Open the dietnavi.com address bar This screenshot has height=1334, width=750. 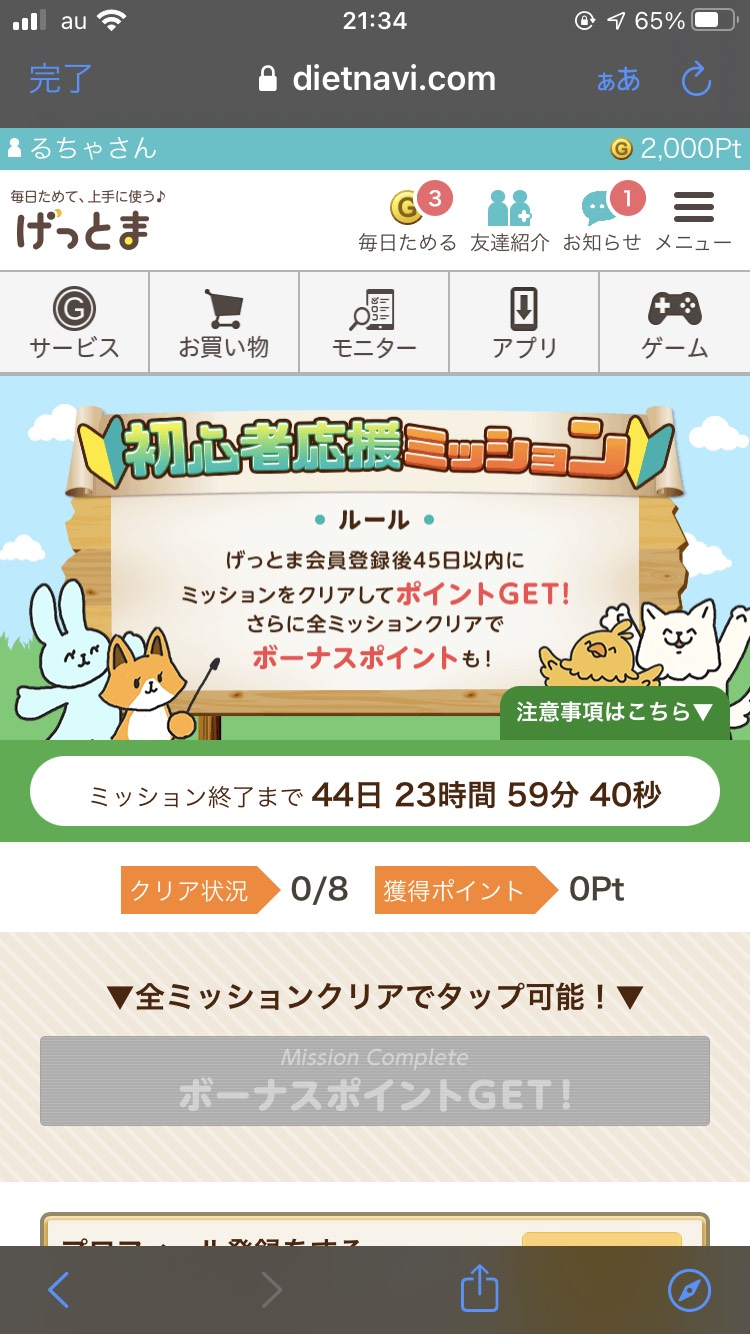tap(376, 79)
